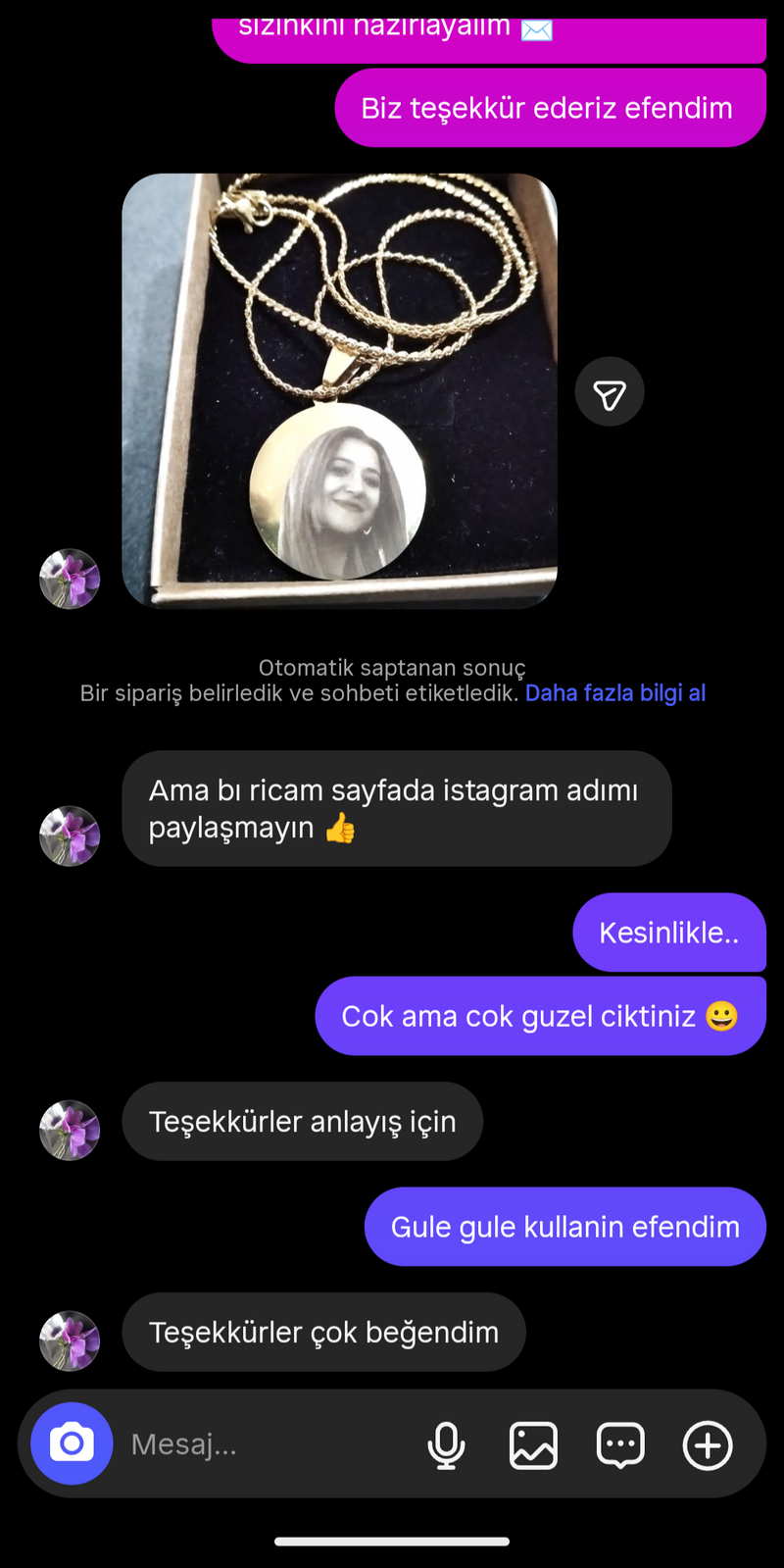Open sender's profile picture beside "Teşekkürler çok beğendim"

(70, 1340)
